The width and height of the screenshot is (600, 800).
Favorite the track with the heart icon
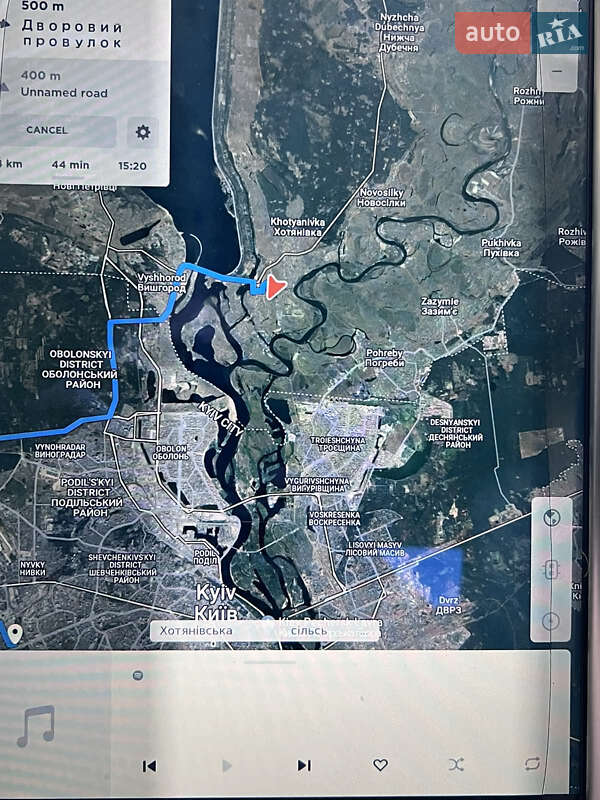point(380,765)
